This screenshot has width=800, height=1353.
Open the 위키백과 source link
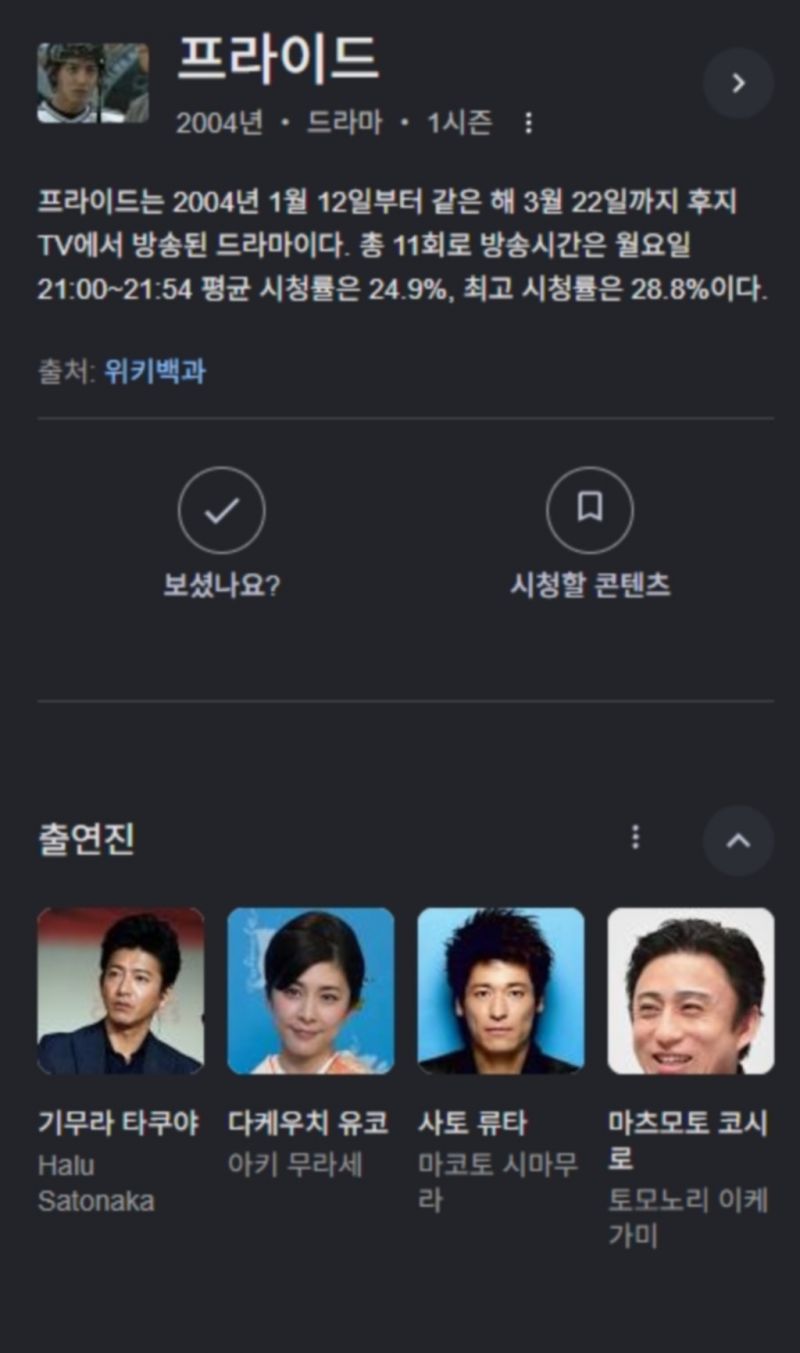pyautogui.click(x=155, y=372)
